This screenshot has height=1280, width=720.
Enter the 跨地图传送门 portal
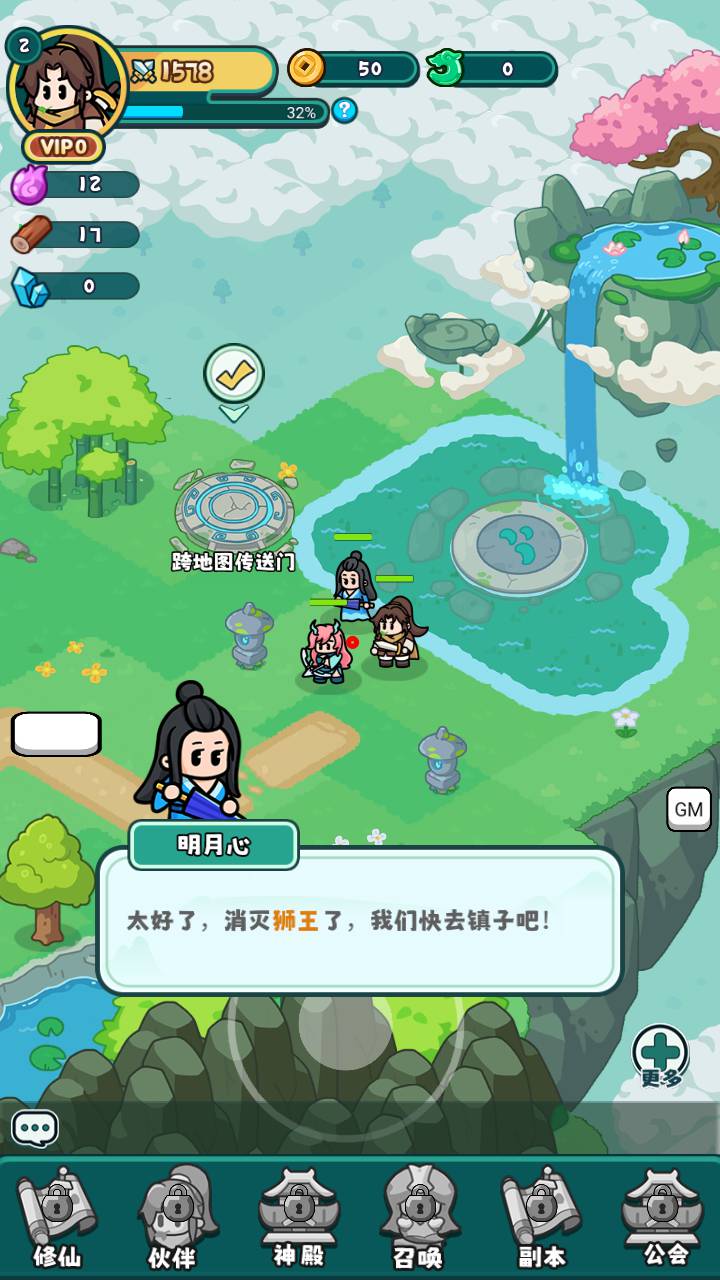pyautogui.click(x=234, y=512)
